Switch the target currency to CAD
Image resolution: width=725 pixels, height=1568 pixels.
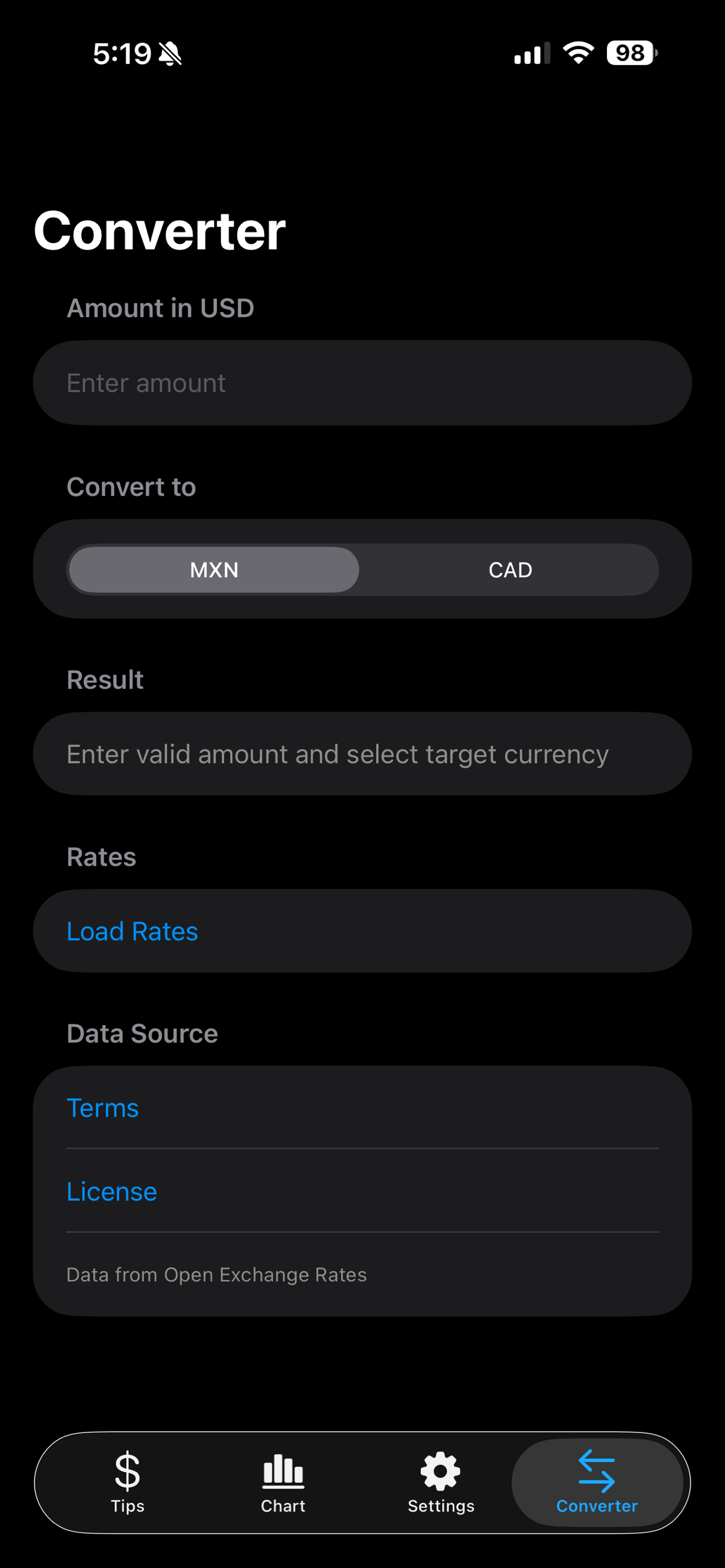[510, 570]
